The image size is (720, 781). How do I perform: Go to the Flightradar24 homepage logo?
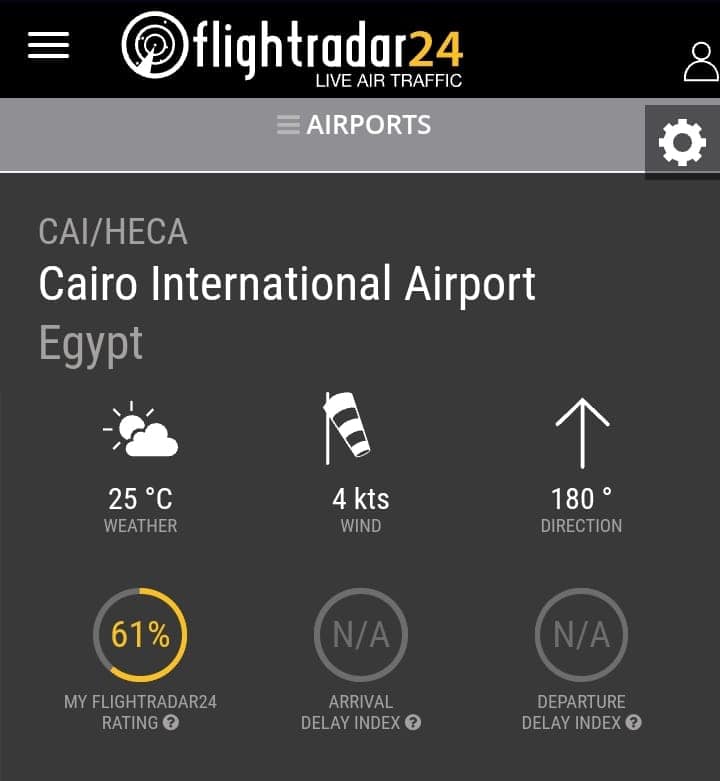292,47
